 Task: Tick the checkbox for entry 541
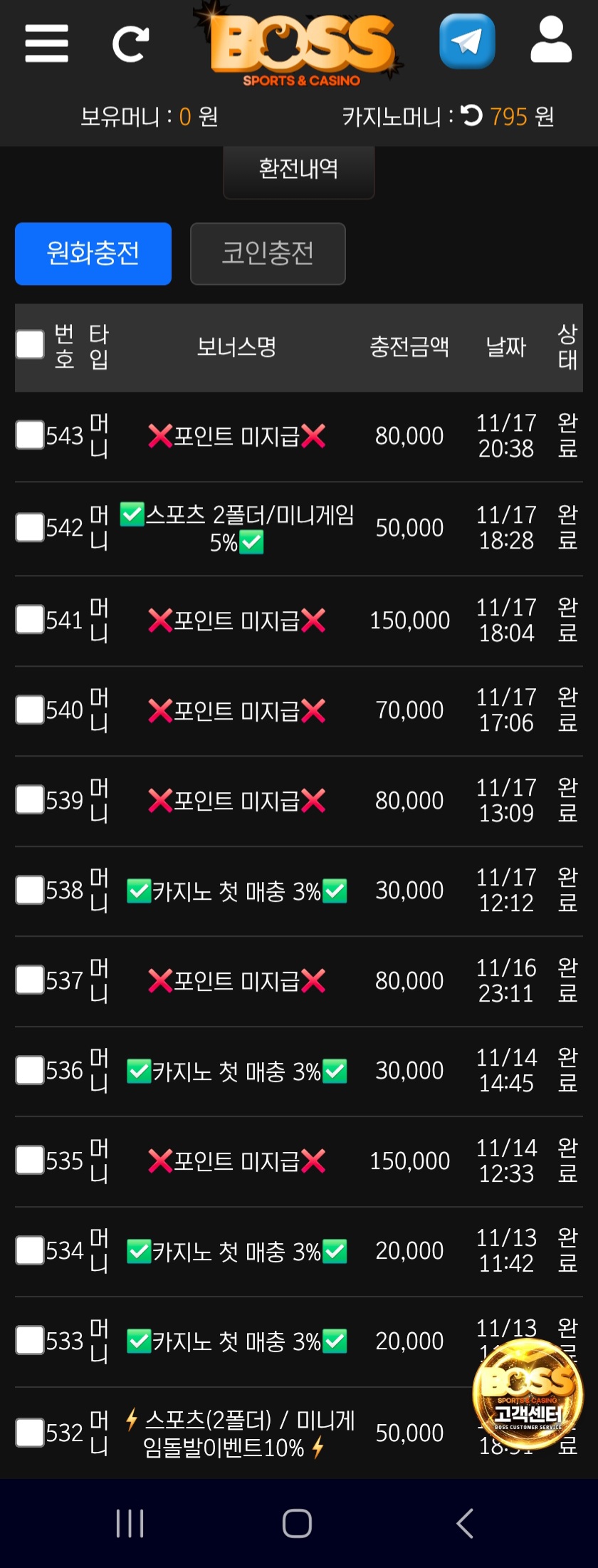click(x=31, y=619)
